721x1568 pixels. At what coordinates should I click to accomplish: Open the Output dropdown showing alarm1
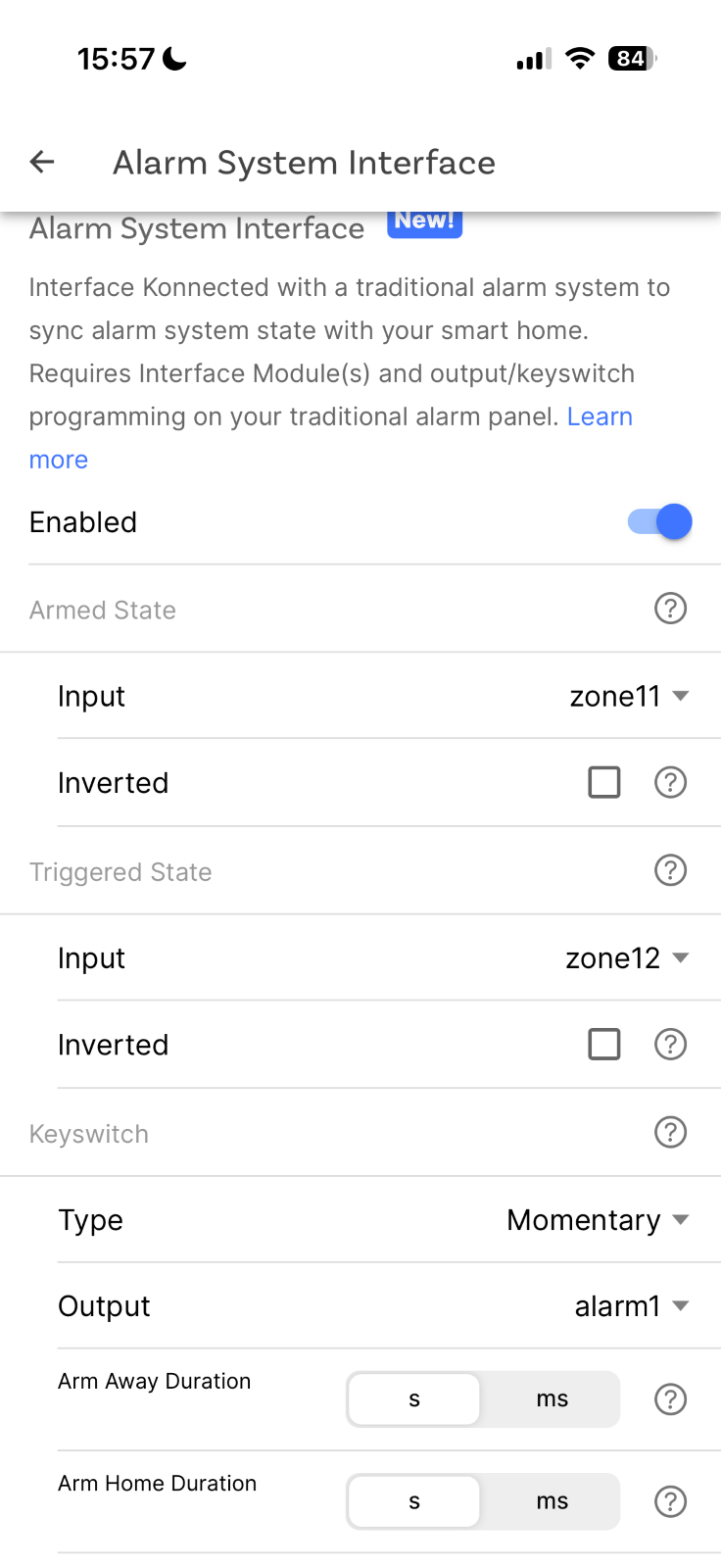(x=631, y=1306)
